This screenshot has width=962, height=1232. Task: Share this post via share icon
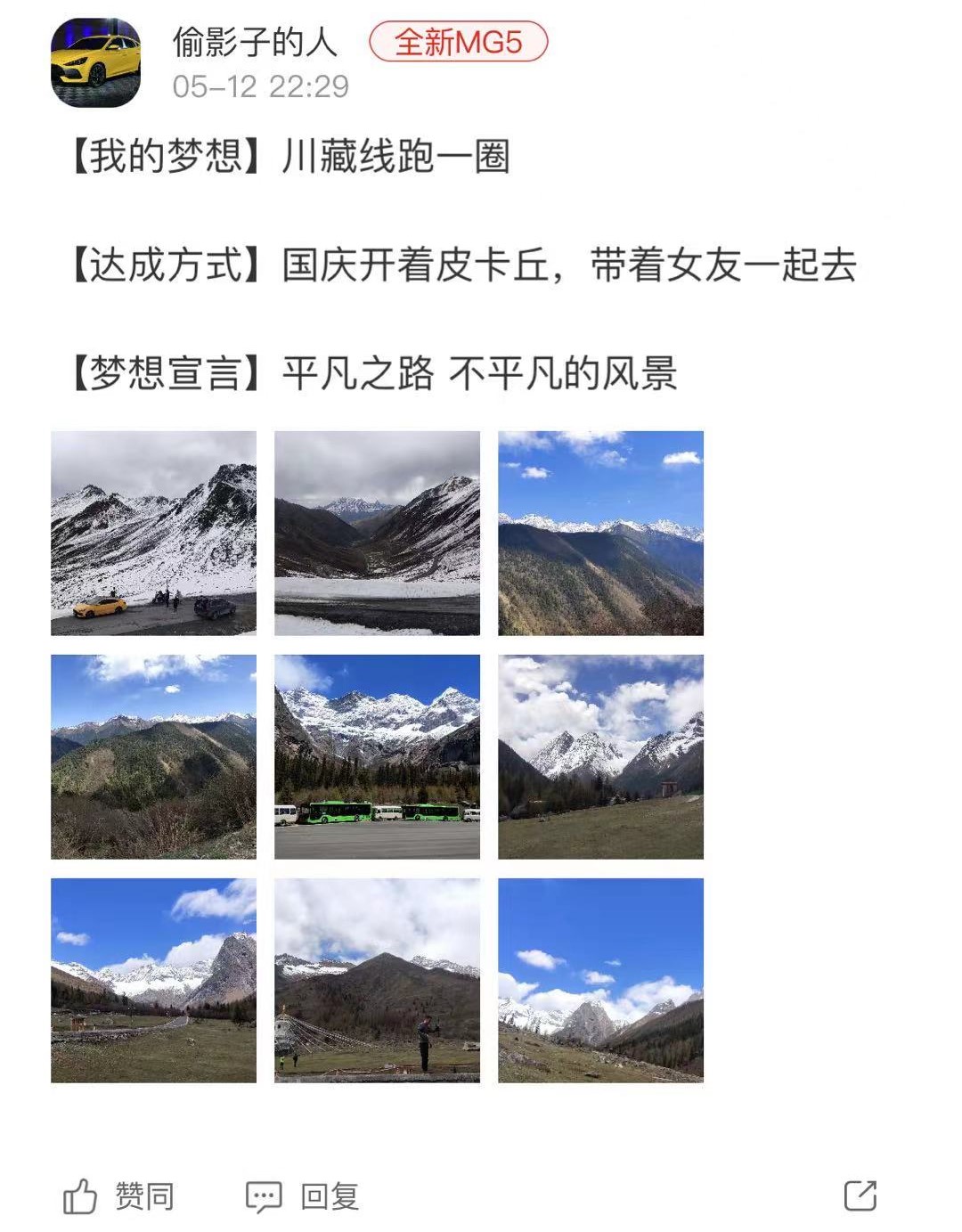860,1195
